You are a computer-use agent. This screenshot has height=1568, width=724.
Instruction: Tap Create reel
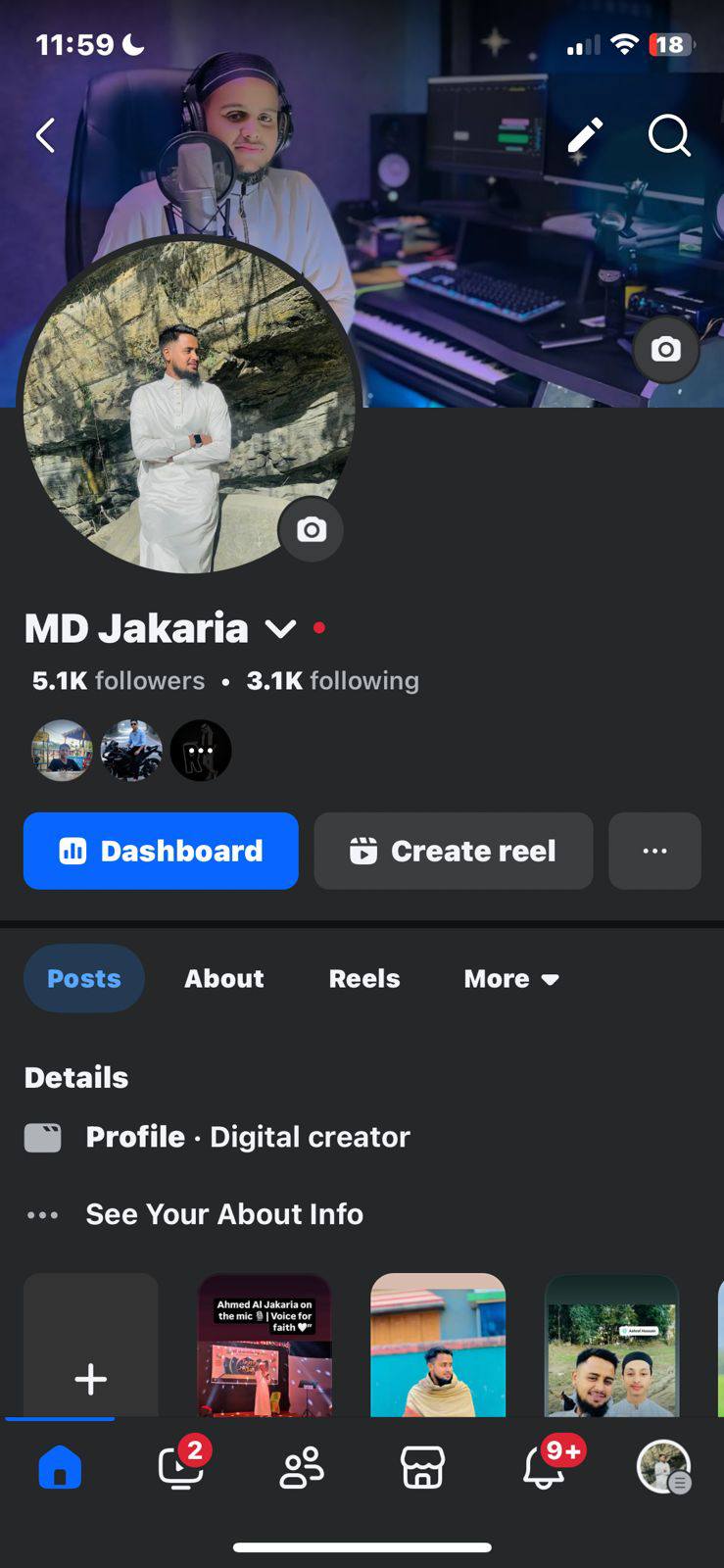454,851
